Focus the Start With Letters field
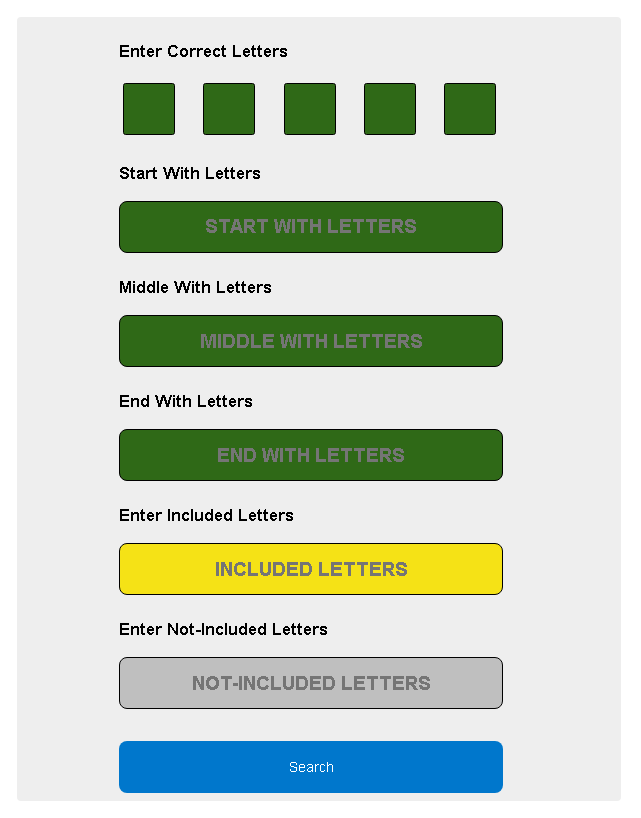Viewport: 641px width, 818px height. [x=311, y=227]
